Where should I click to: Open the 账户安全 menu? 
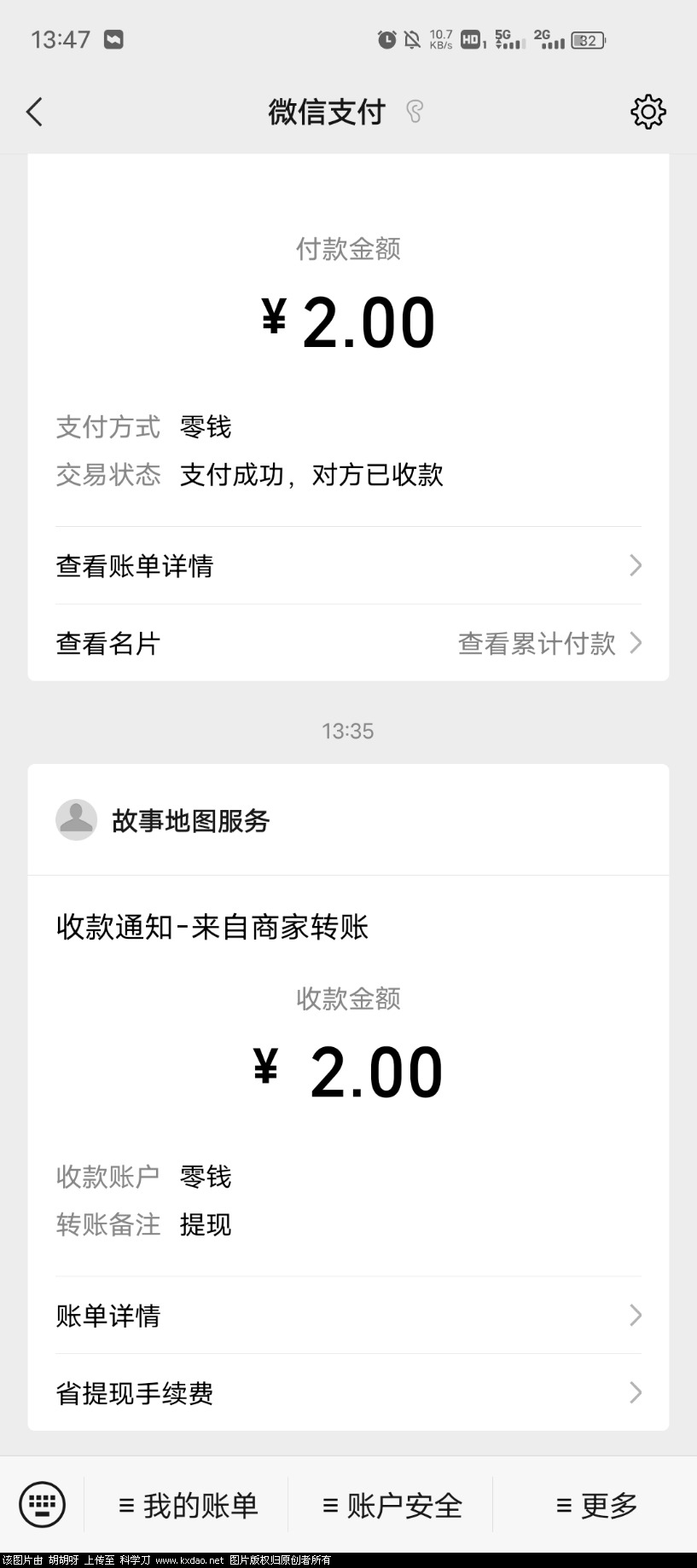392,1506
